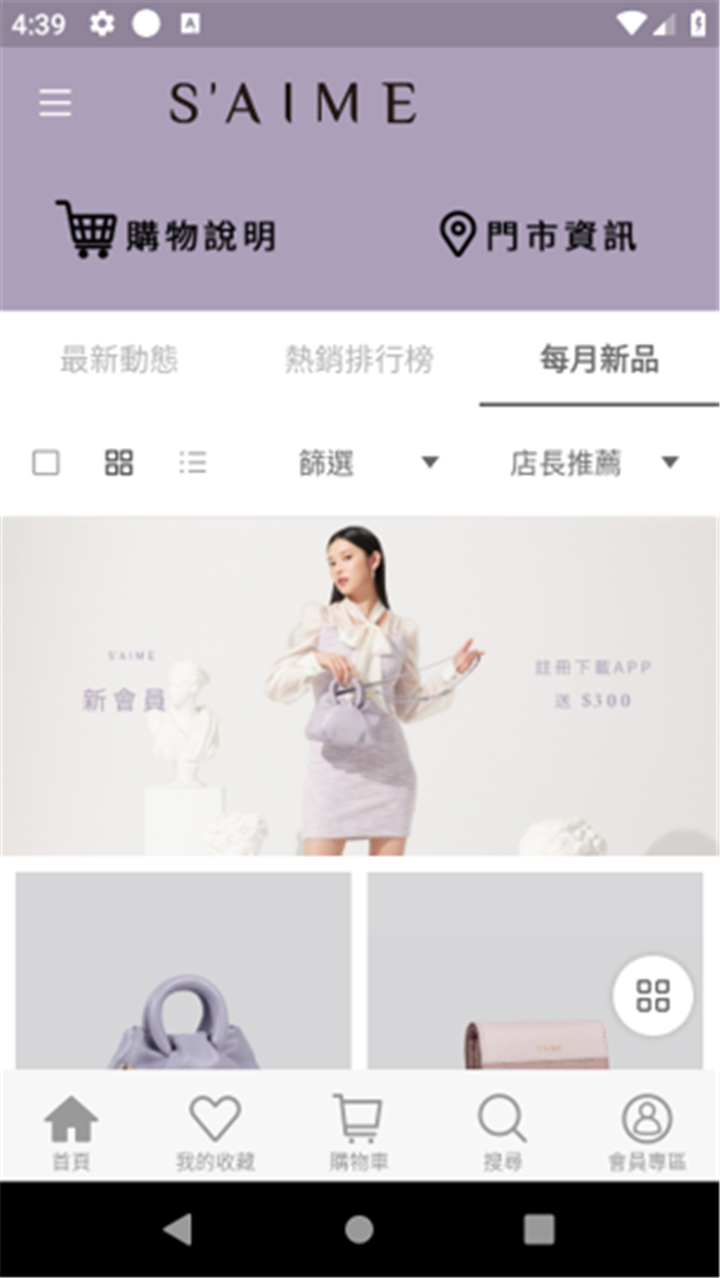Open the 會員專區 member area tab
The image size is (720, 1278).
pos(647,1133)
